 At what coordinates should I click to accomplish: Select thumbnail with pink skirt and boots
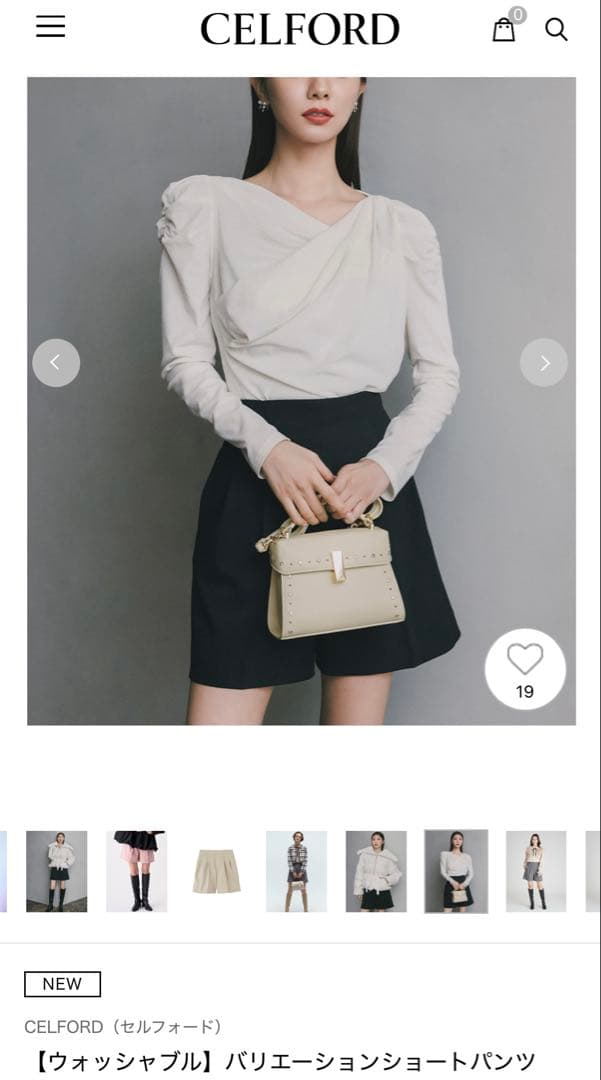[x=136, y=871]
